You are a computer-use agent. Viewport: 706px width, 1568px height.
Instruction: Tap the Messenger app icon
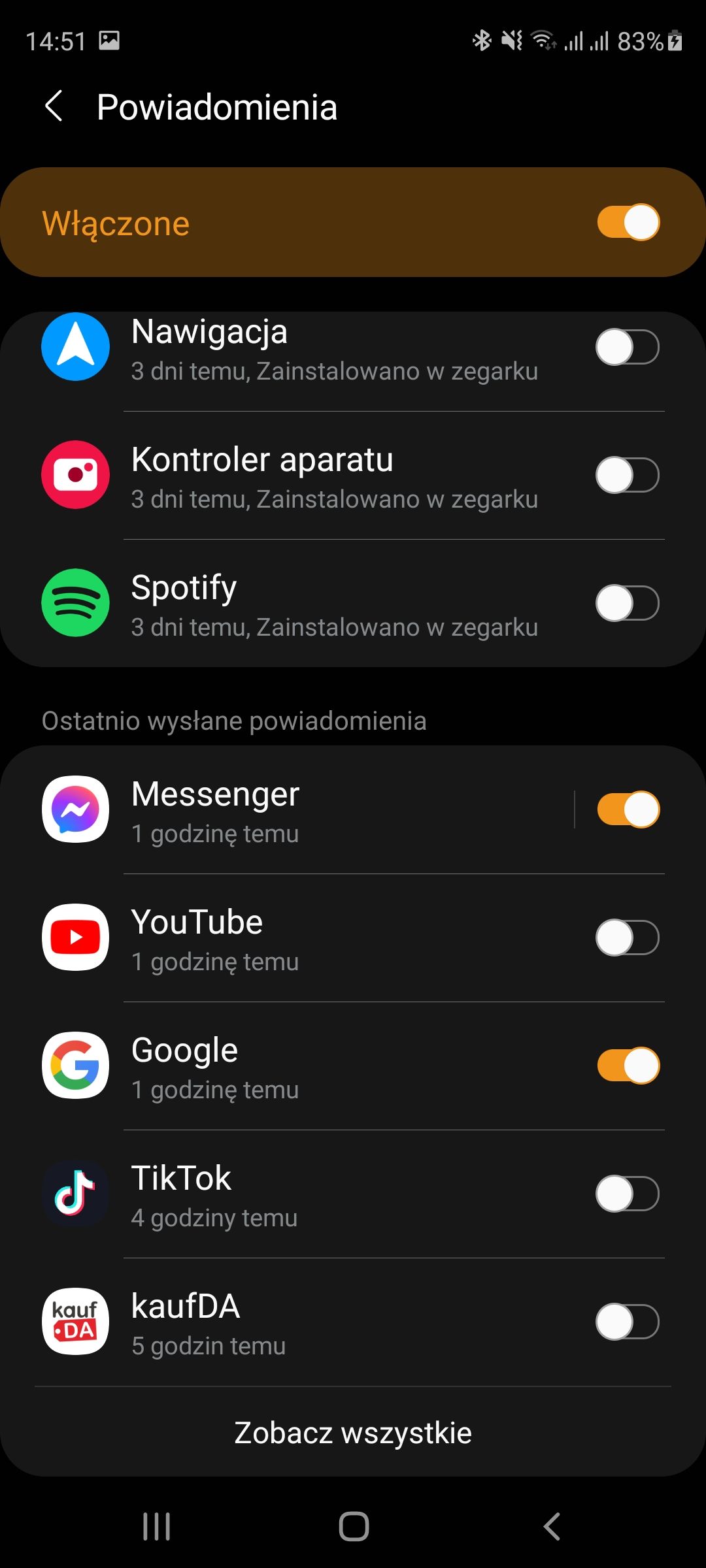point(75,809)
